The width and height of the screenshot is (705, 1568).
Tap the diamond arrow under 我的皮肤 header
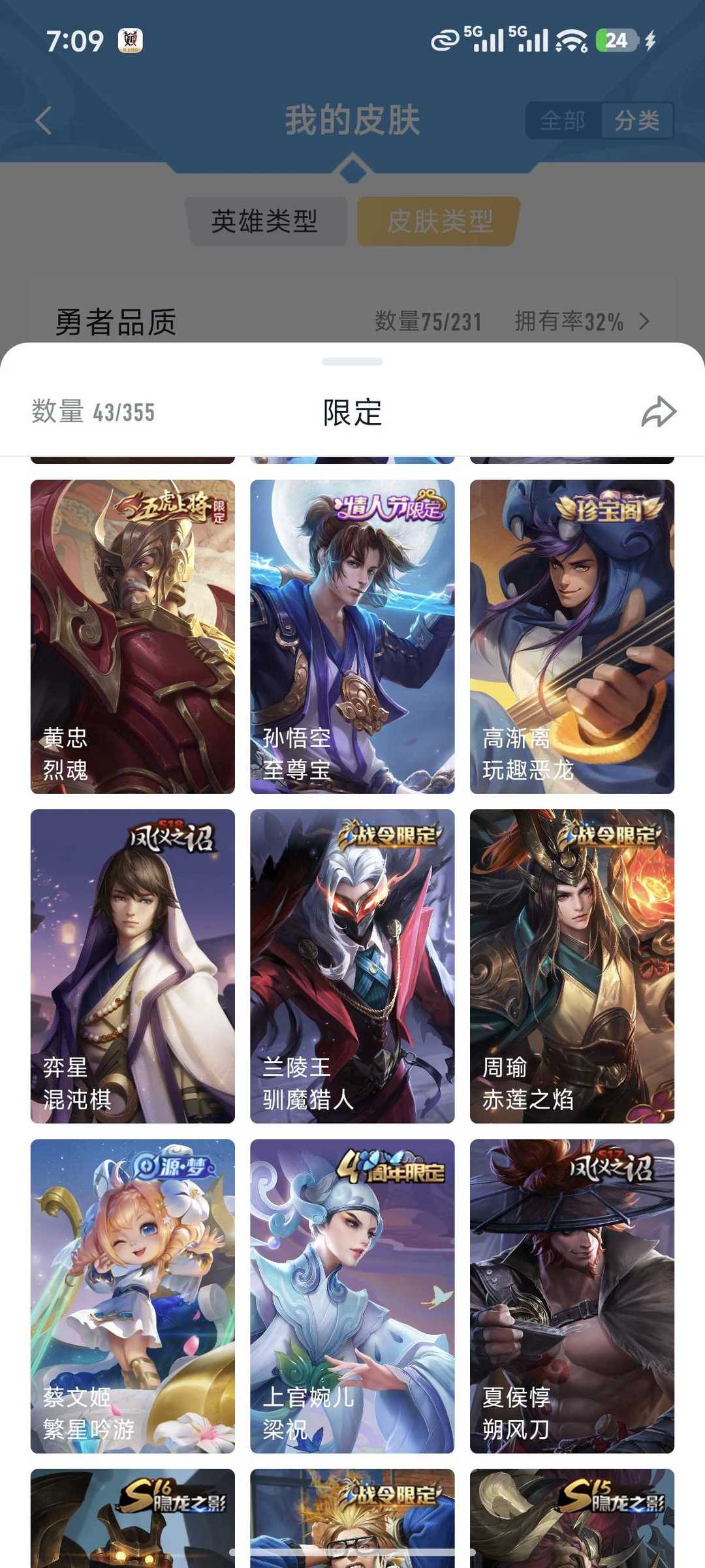click(352, 166)
